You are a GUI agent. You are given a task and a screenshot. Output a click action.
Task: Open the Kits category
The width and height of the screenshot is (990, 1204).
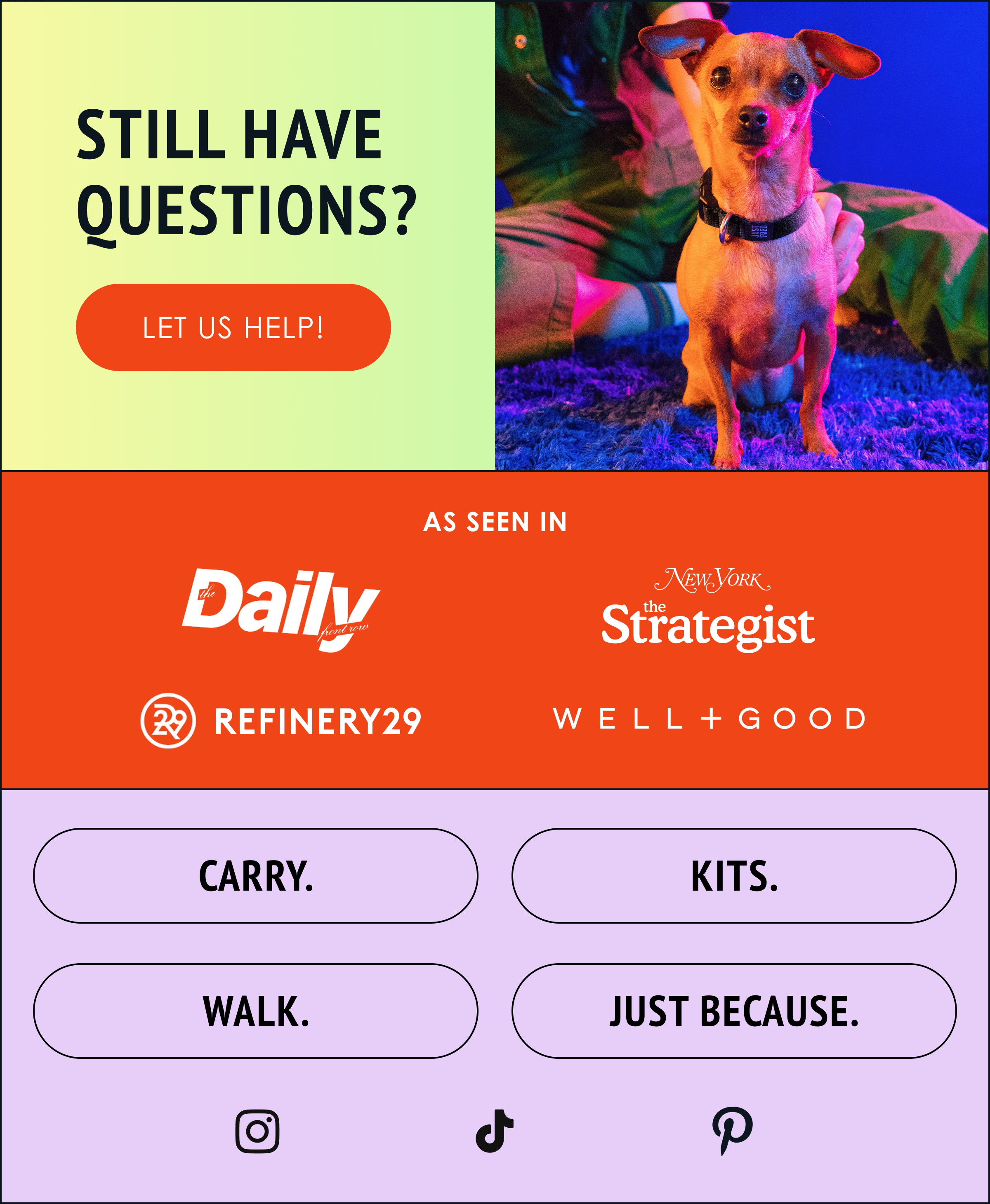[734, 876]
